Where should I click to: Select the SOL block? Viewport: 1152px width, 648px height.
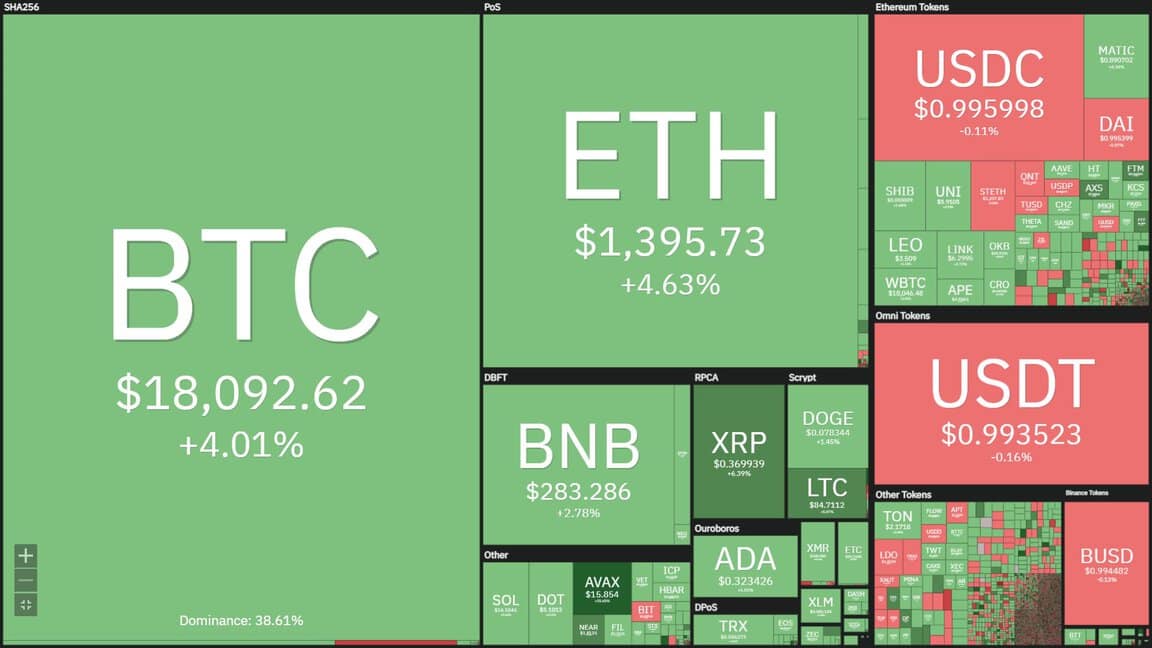click(505, 602)
